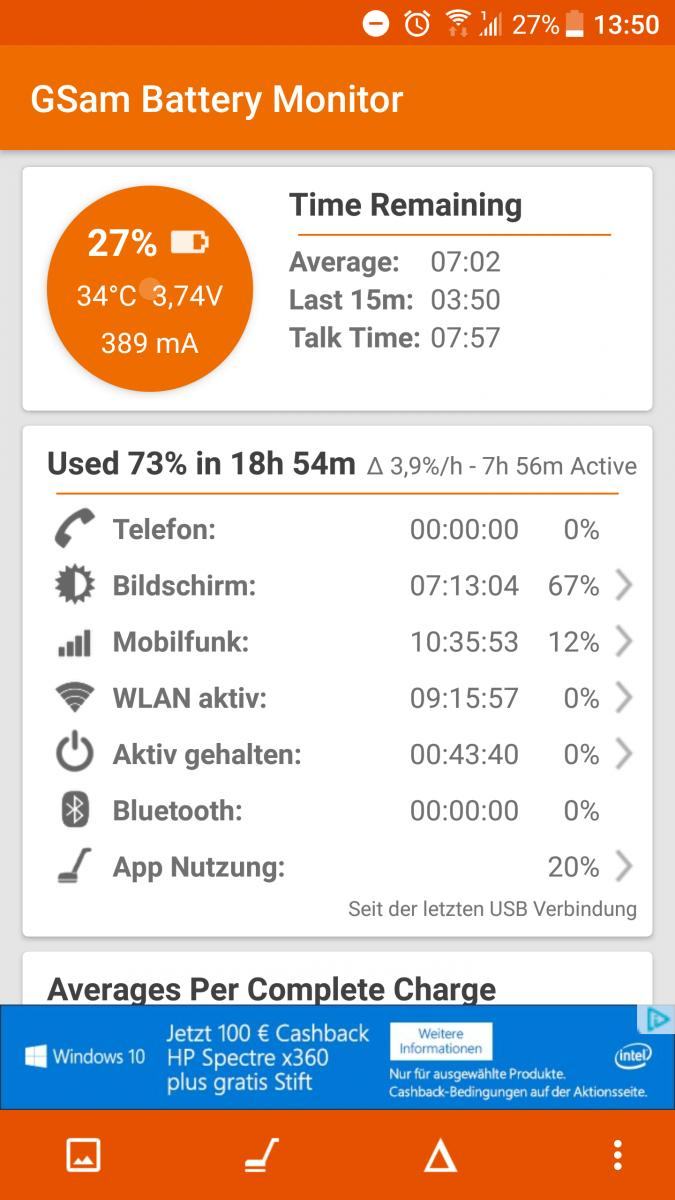Image resolution: width=675 pixels, height=1200 pixels.
Task: Open the charts icon in bottom bar
Action: coord(84,1155)
